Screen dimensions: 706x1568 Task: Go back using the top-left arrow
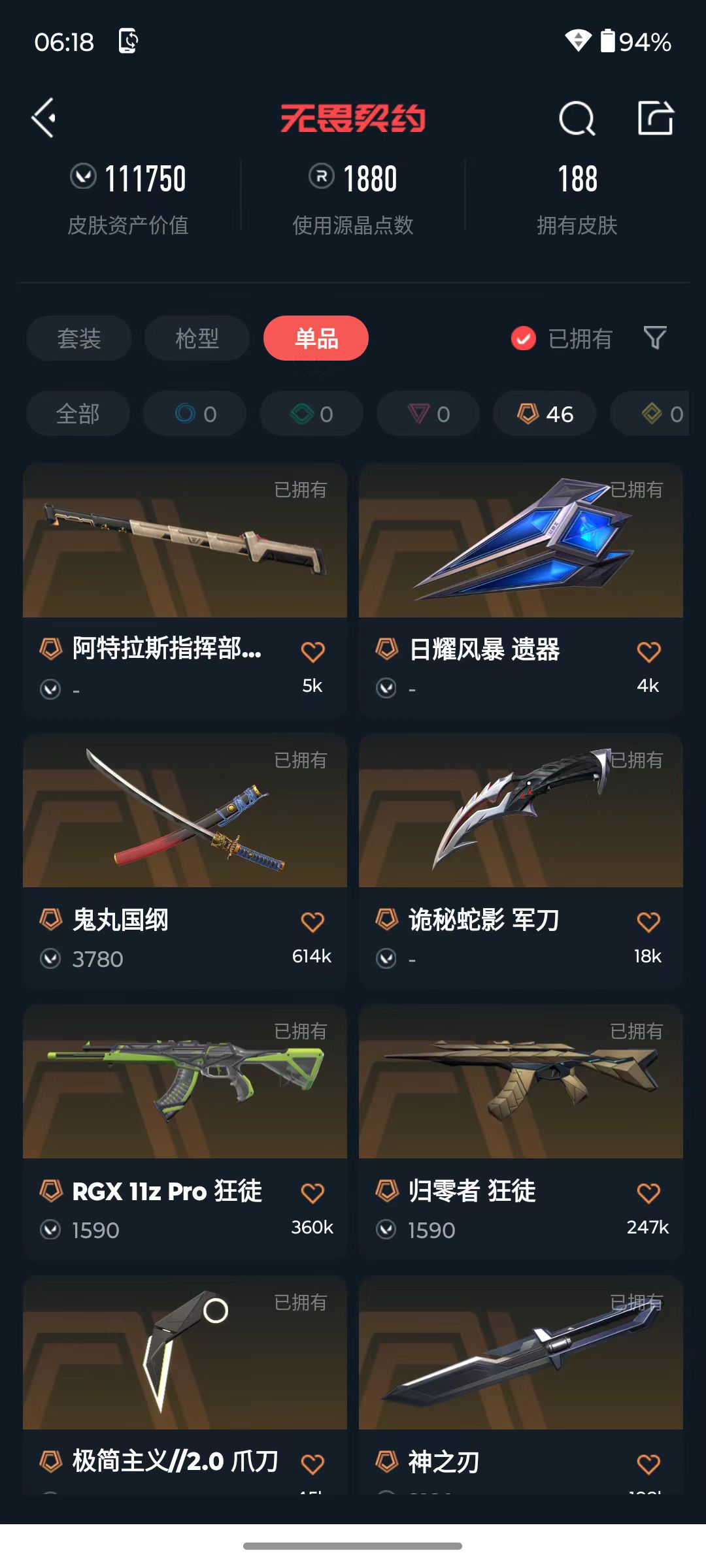pyautogui.click(x=44, y=118)
